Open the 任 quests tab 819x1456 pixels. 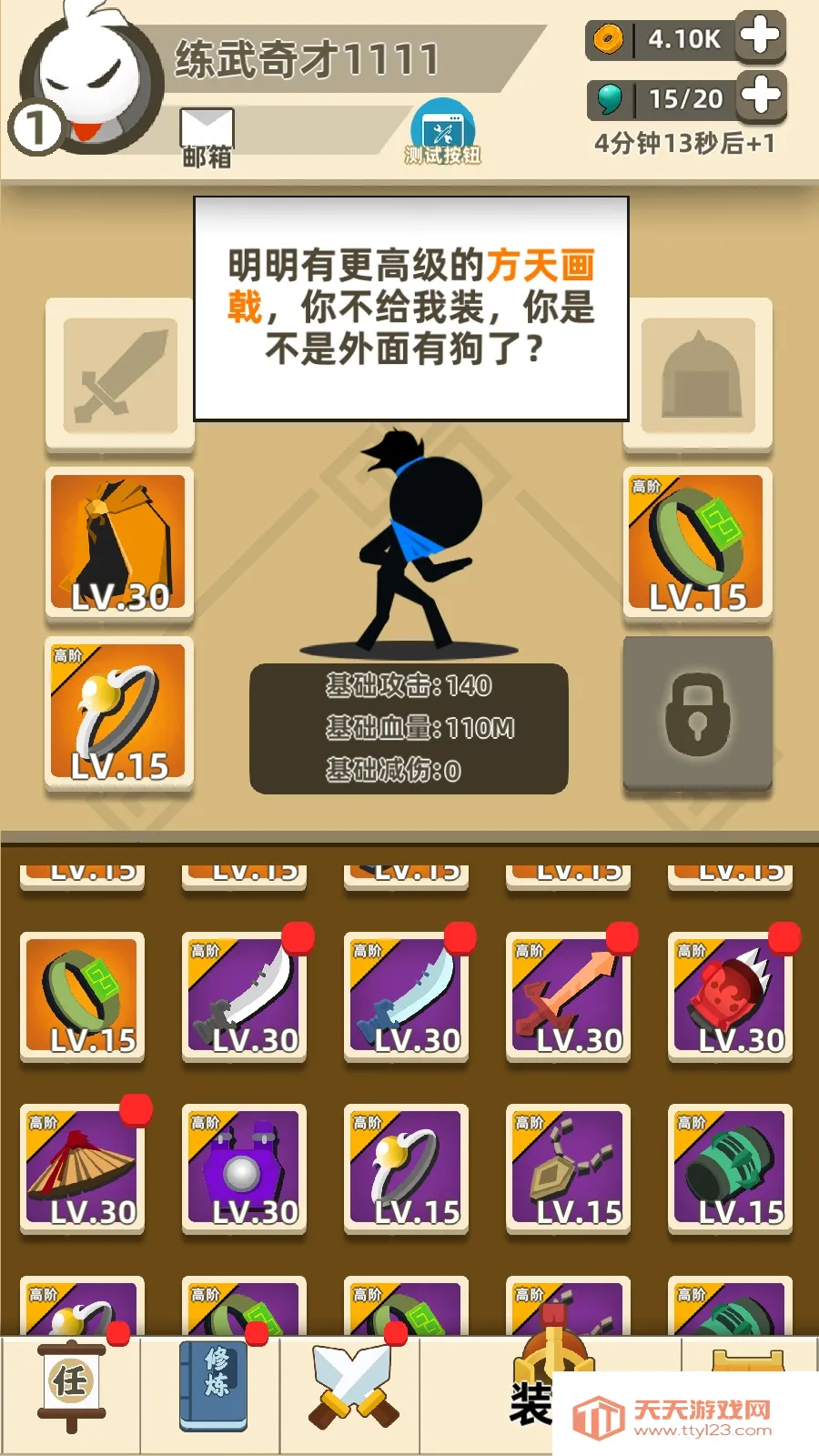71,1388
